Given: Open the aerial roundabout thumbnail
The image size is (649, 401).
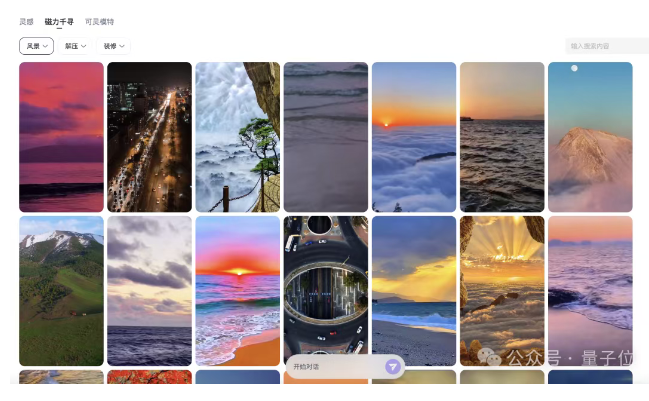Looking at the screenshot, I should [325, 285].
